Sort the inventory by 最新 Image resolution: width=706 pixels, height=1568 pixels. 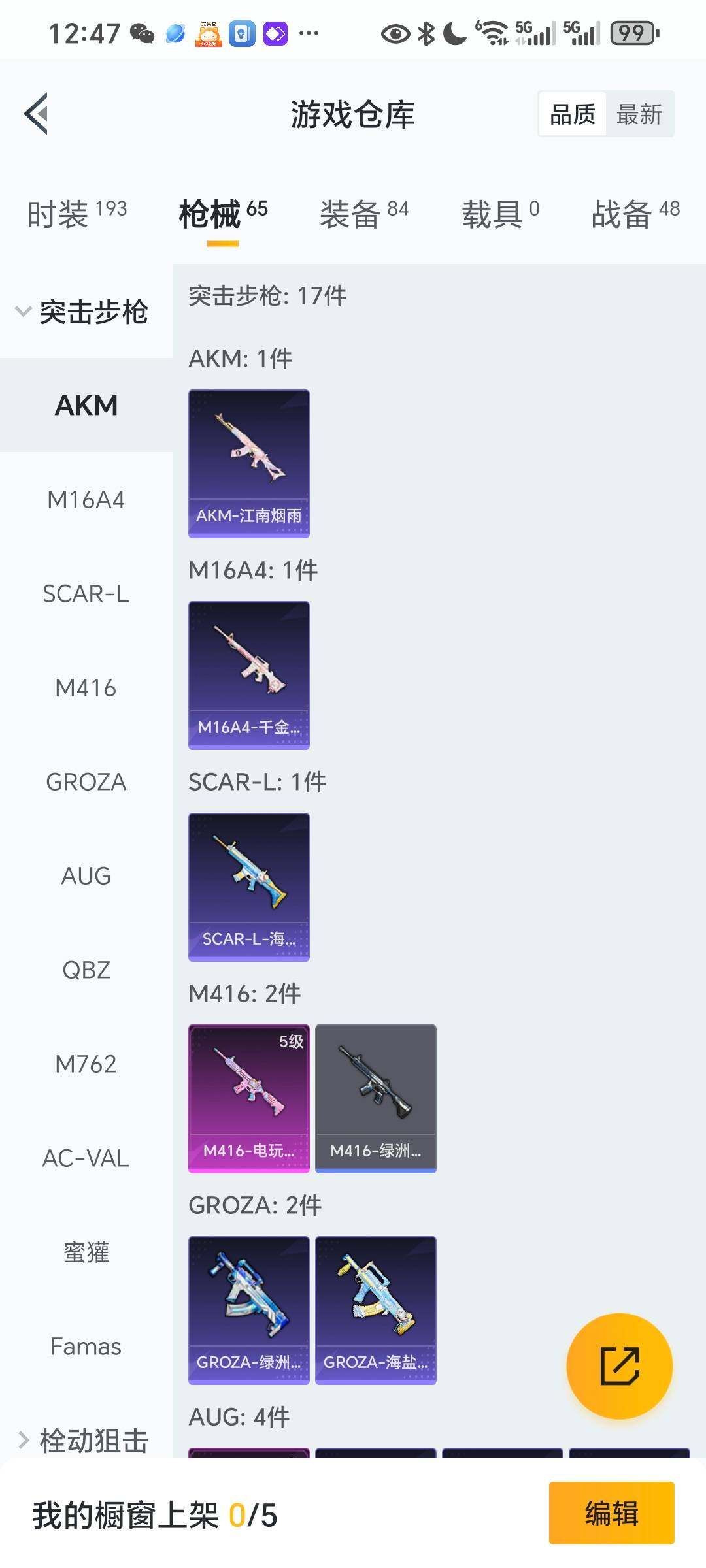[x=639, y=114]
